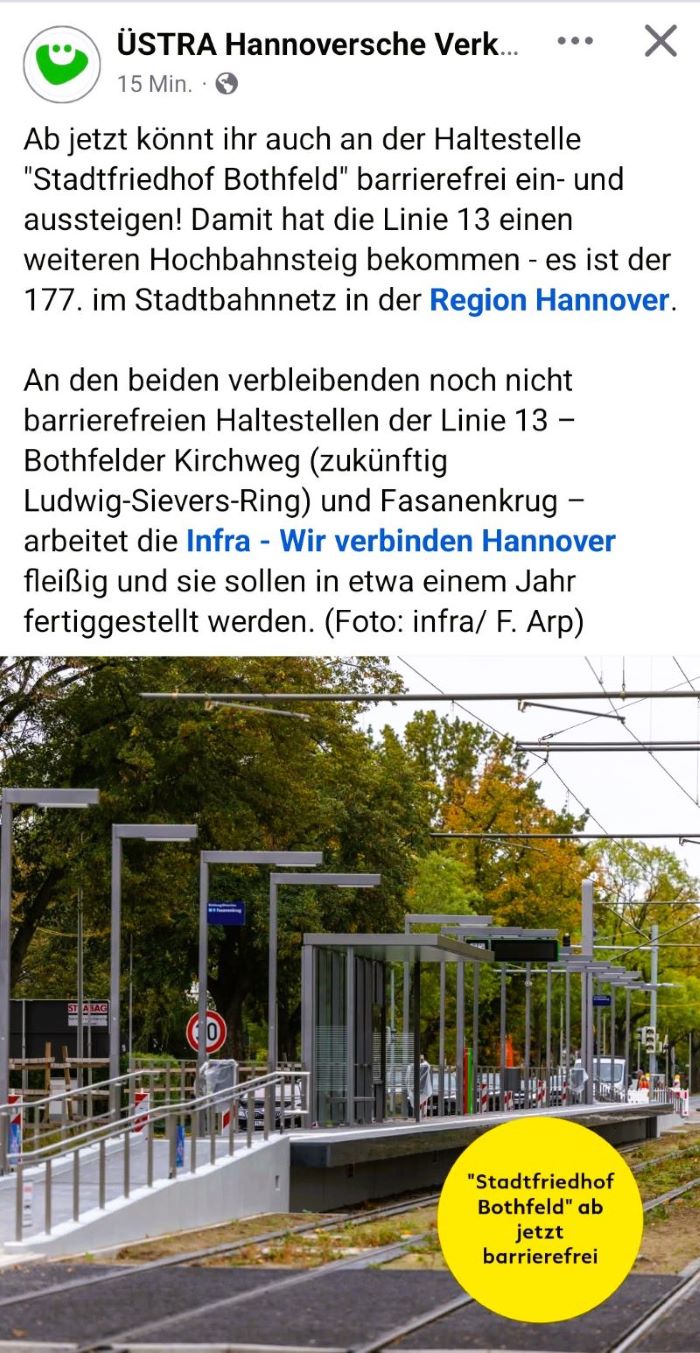Screen dimensions: 700x1353
Task: Open the three-dot post options menu
Action: (575, 42)
